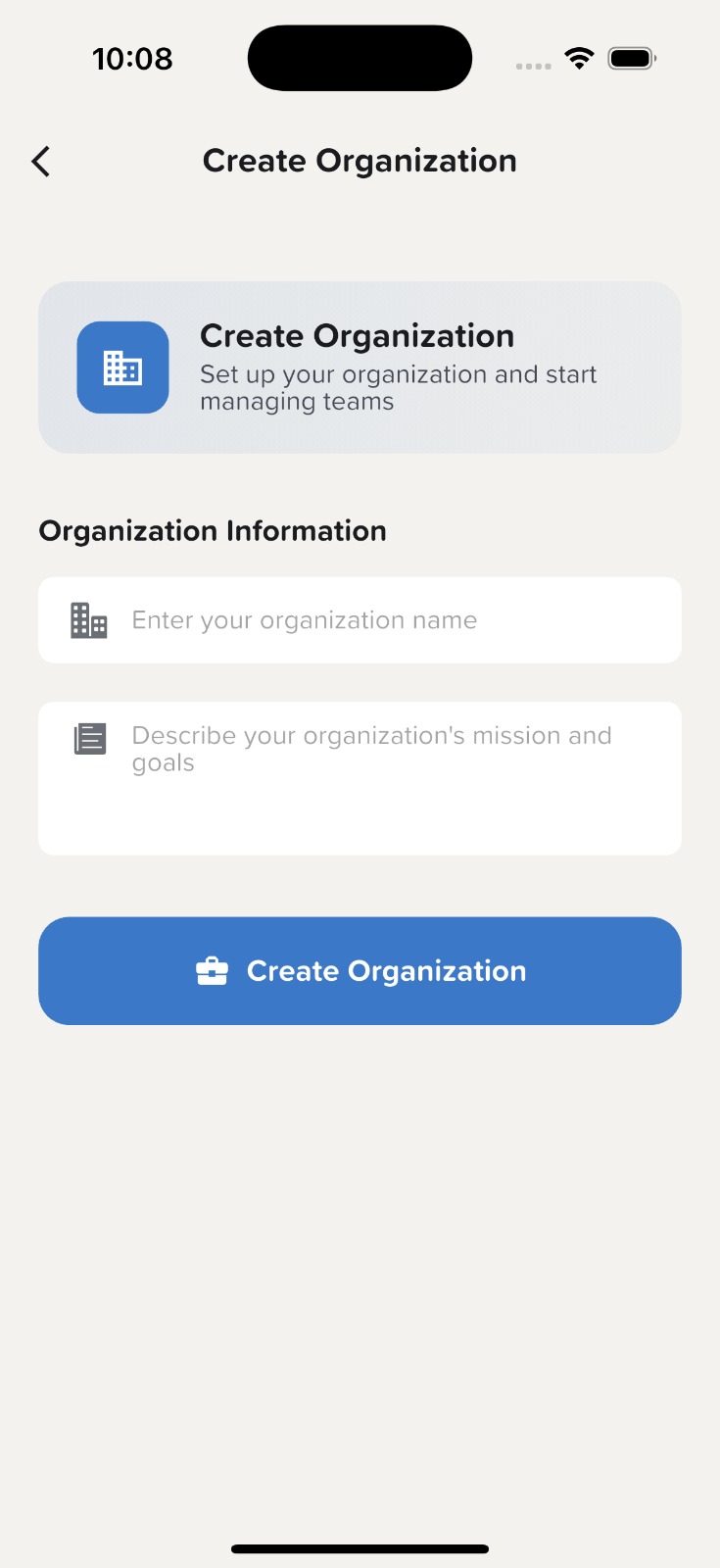Tap the Dynamic Island at the top
Screen dimensions: 720x1568
point(360,58)
